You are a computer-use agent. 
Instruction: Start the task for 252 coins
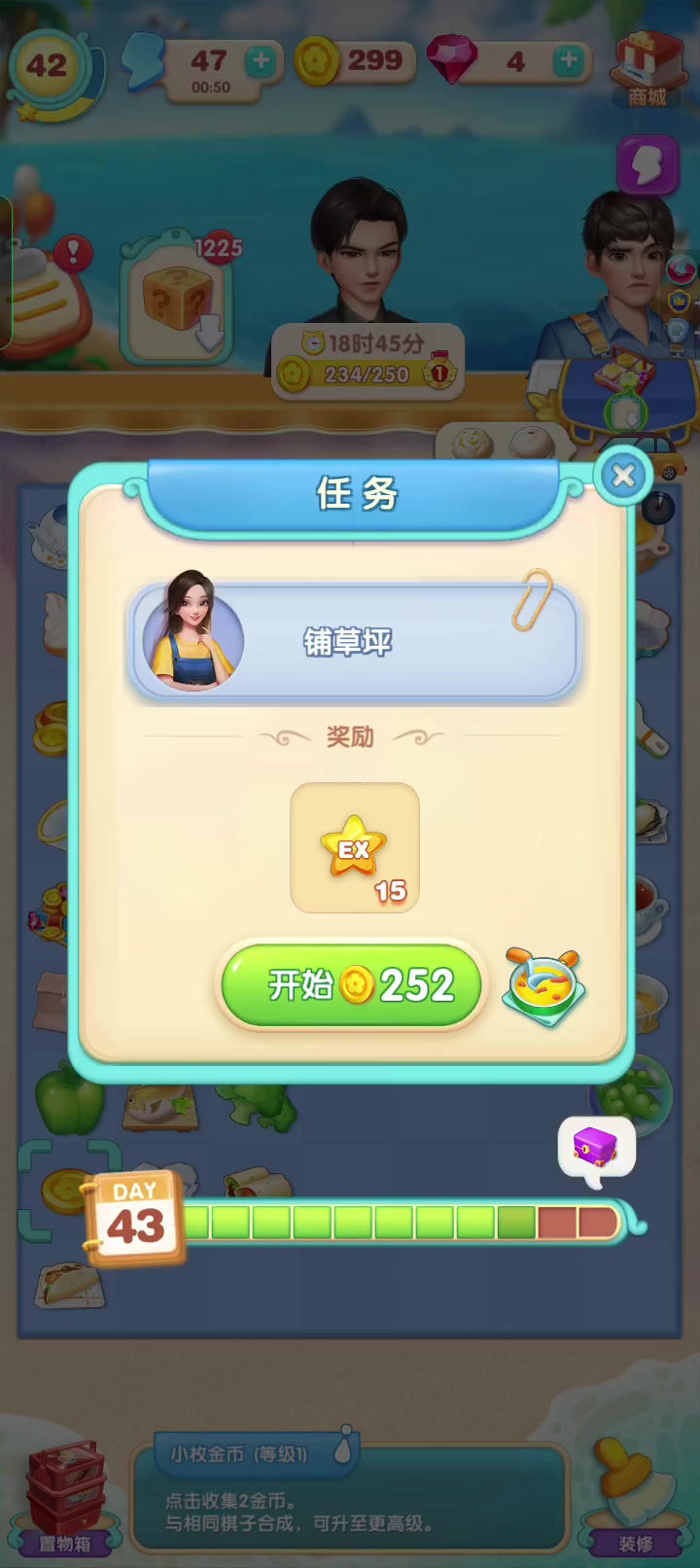click(352, 985)
